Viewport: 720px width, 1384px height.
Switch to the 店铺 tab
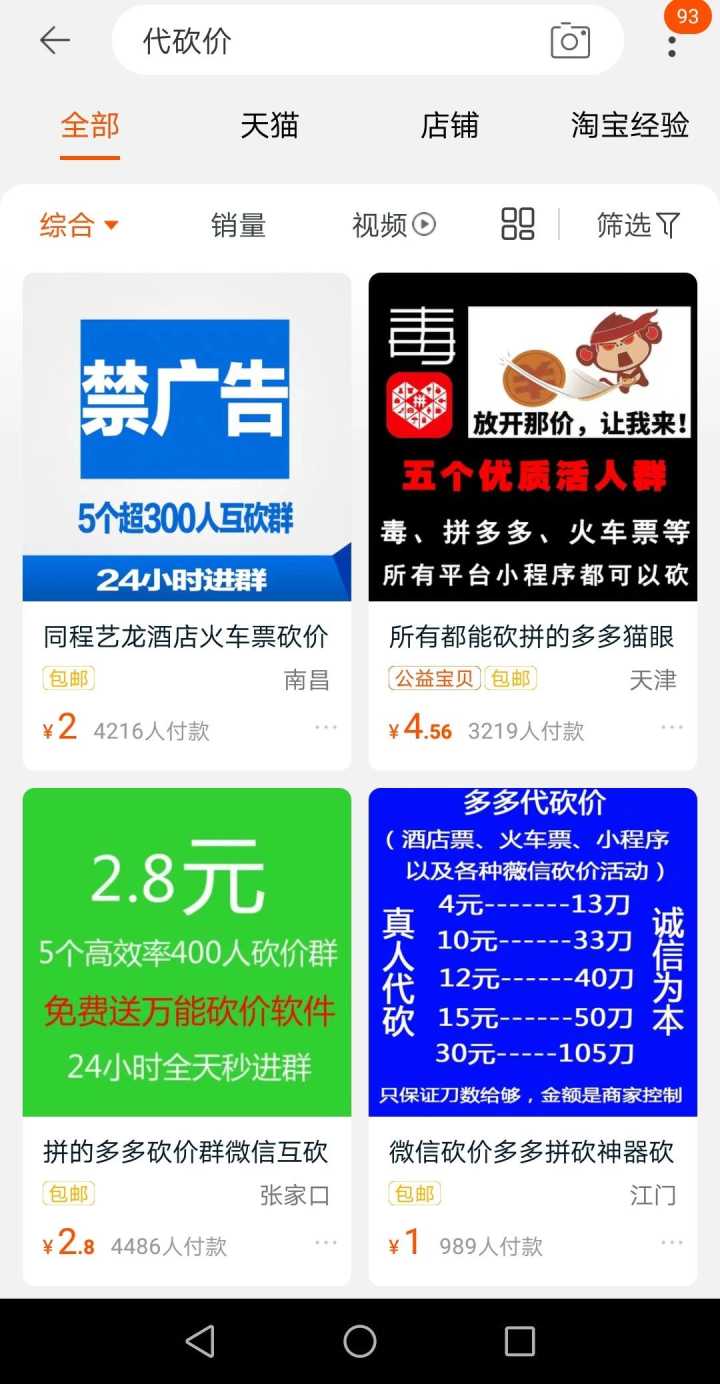[x=449, y=126]
